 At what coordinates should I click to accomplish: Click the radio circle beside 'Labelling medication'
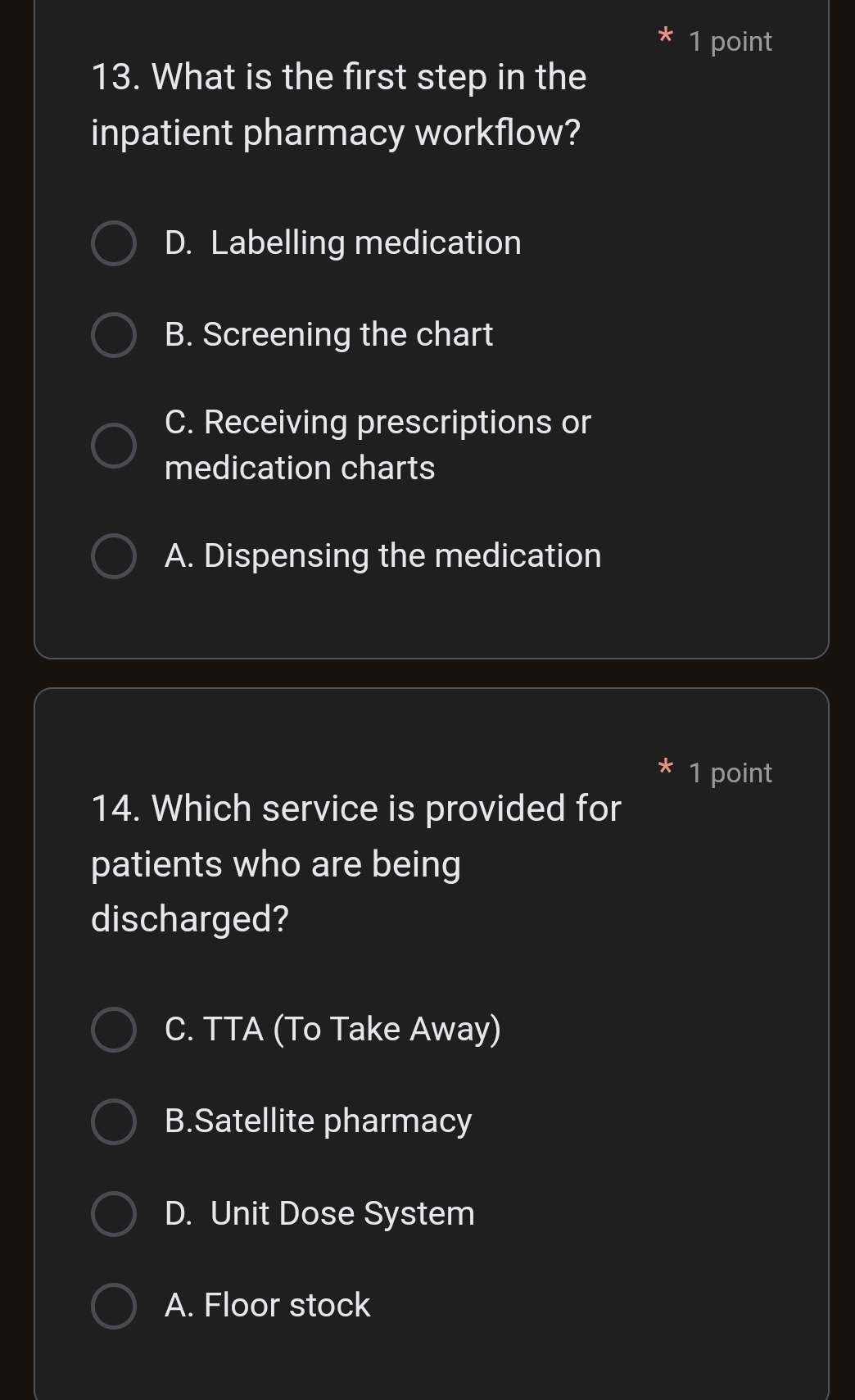[115, 243]
